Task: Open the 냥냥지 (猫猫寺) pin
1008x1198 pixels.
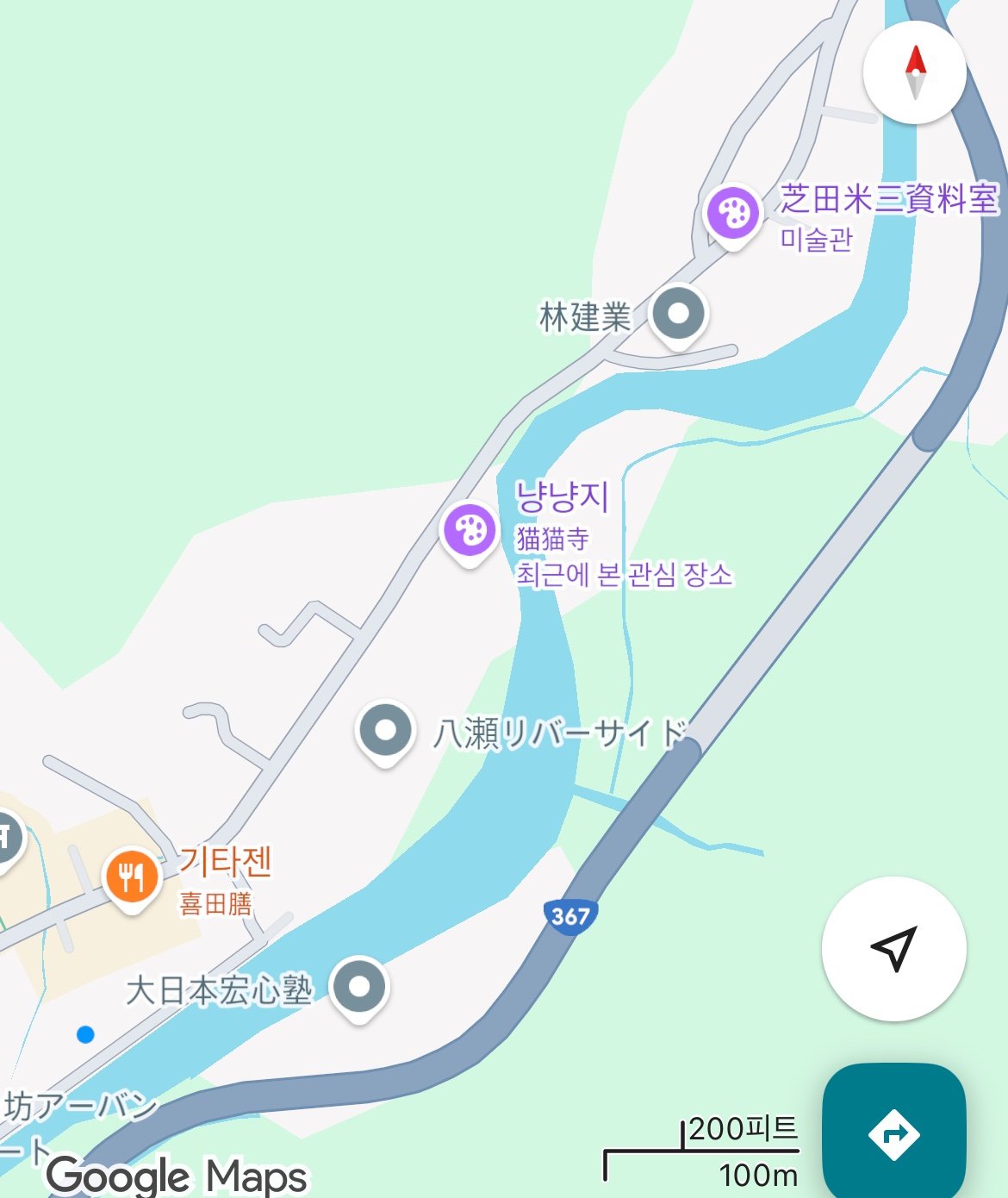Action: 470,531
